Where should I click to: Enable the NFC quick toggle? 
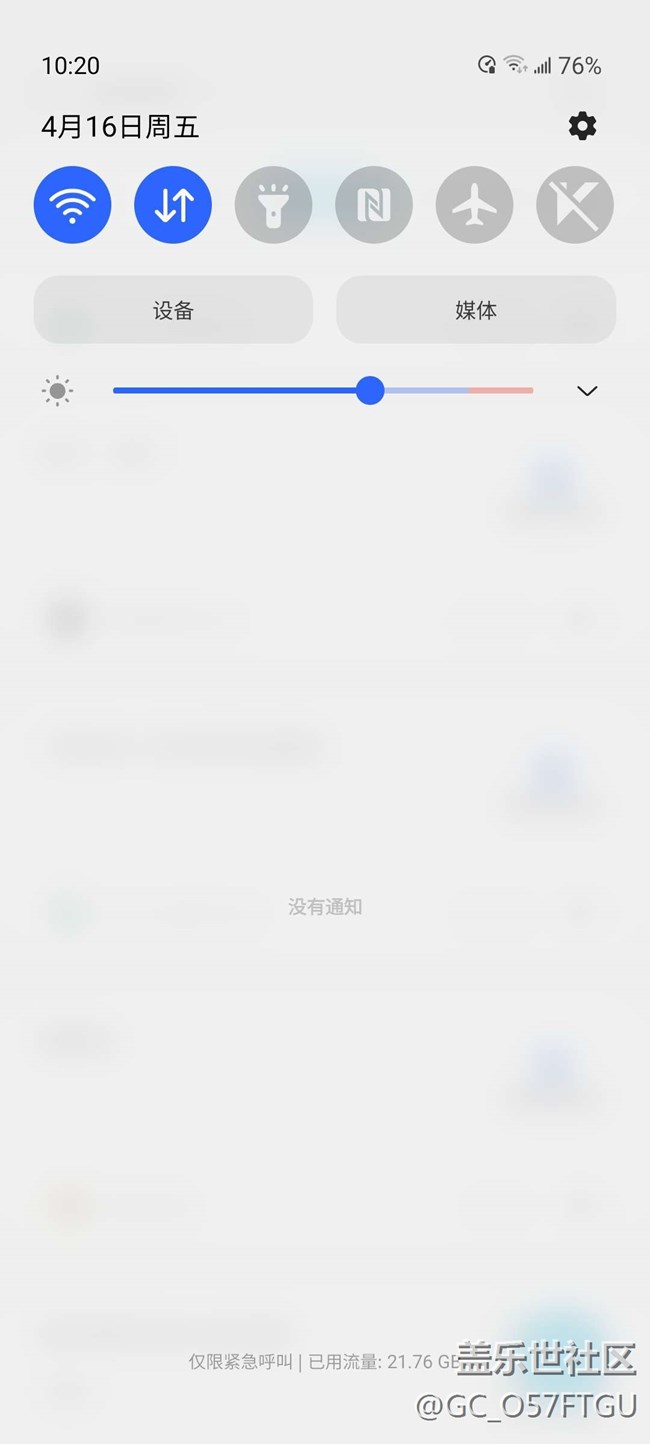tap(374, 205)
